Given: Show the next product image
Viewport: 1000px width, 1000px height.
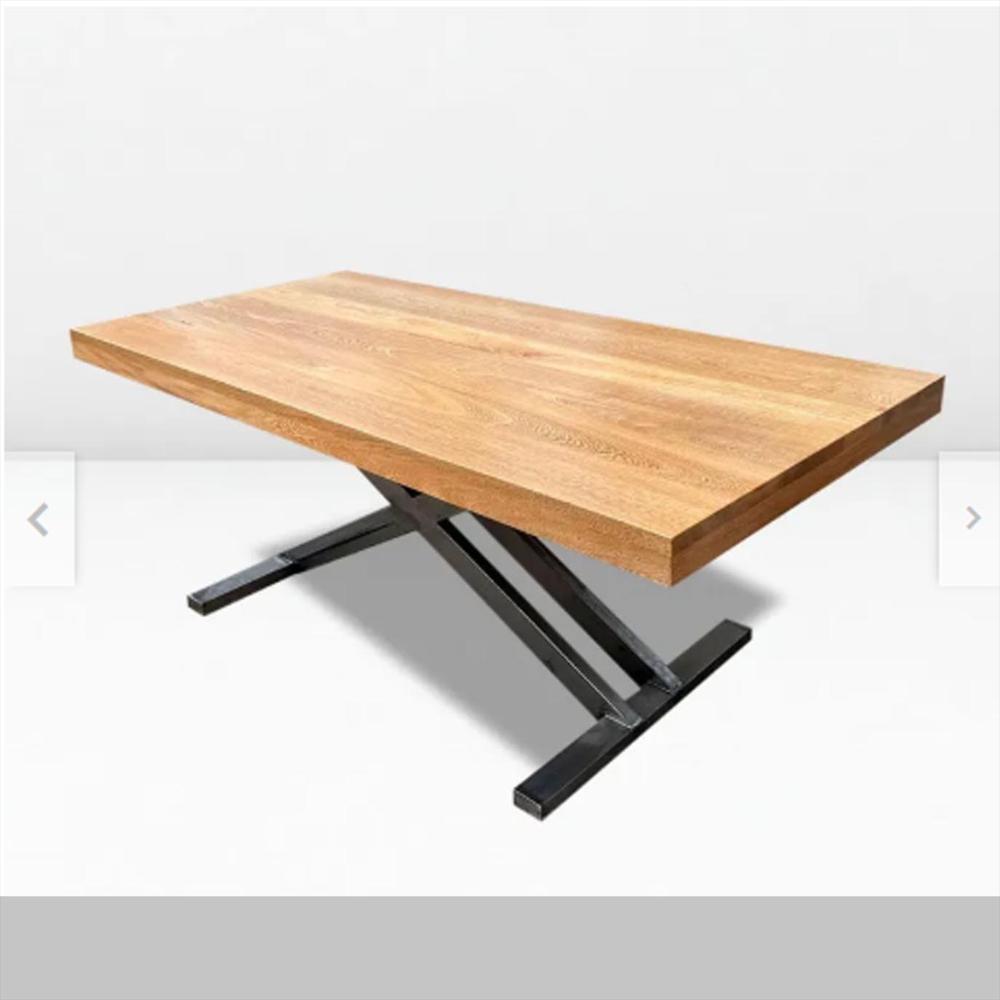Looking at the screenshot, I should pos(971,518).
